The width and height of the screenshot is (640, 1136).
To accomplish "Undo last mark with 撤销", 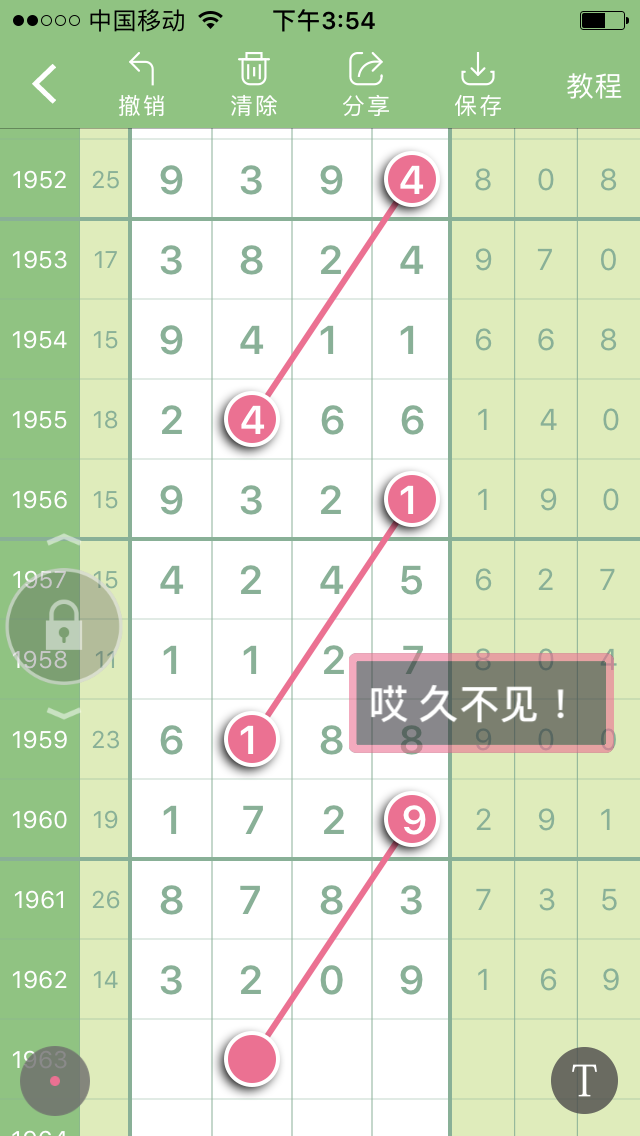I will pyautogui.click(x=142, y=85).
